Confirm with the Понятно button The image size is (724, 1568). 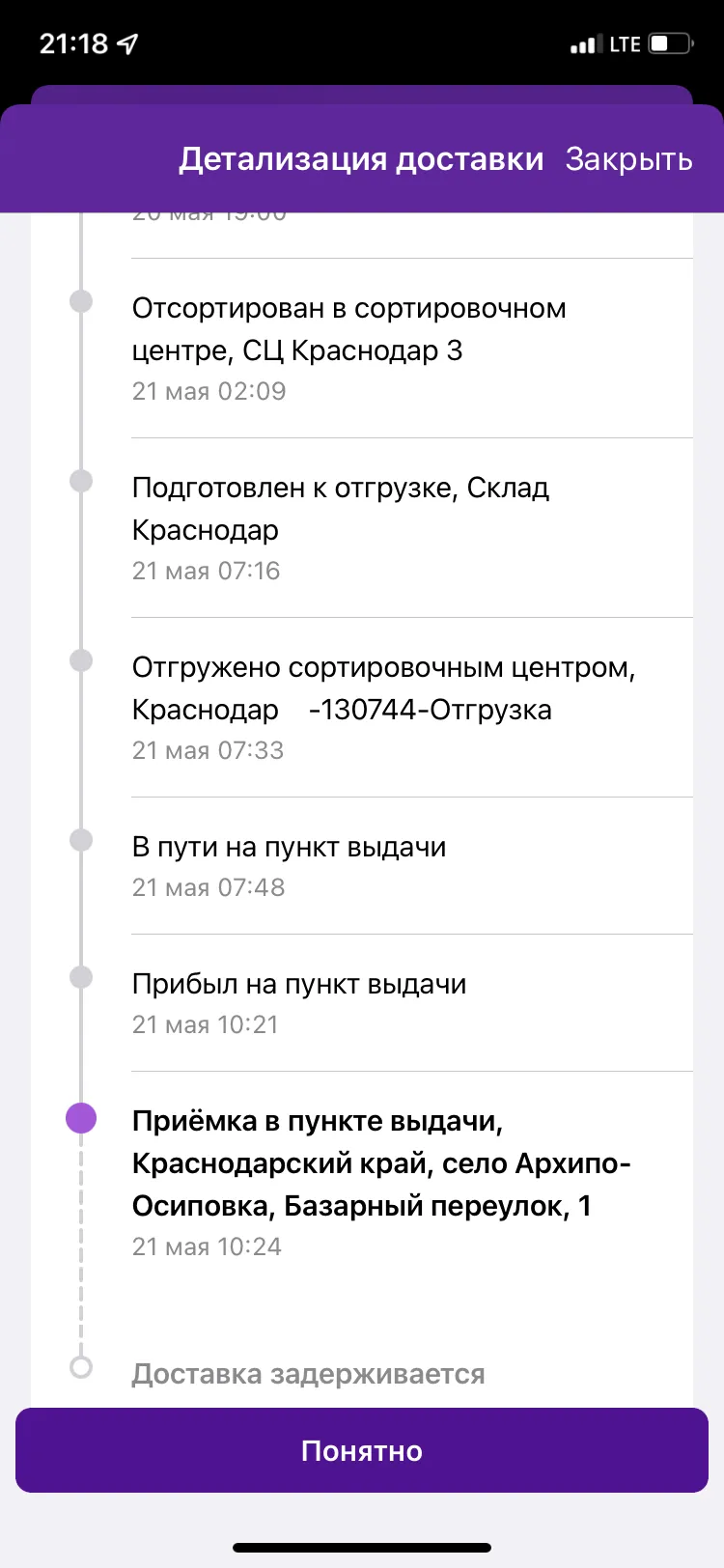coord(362,1450)
